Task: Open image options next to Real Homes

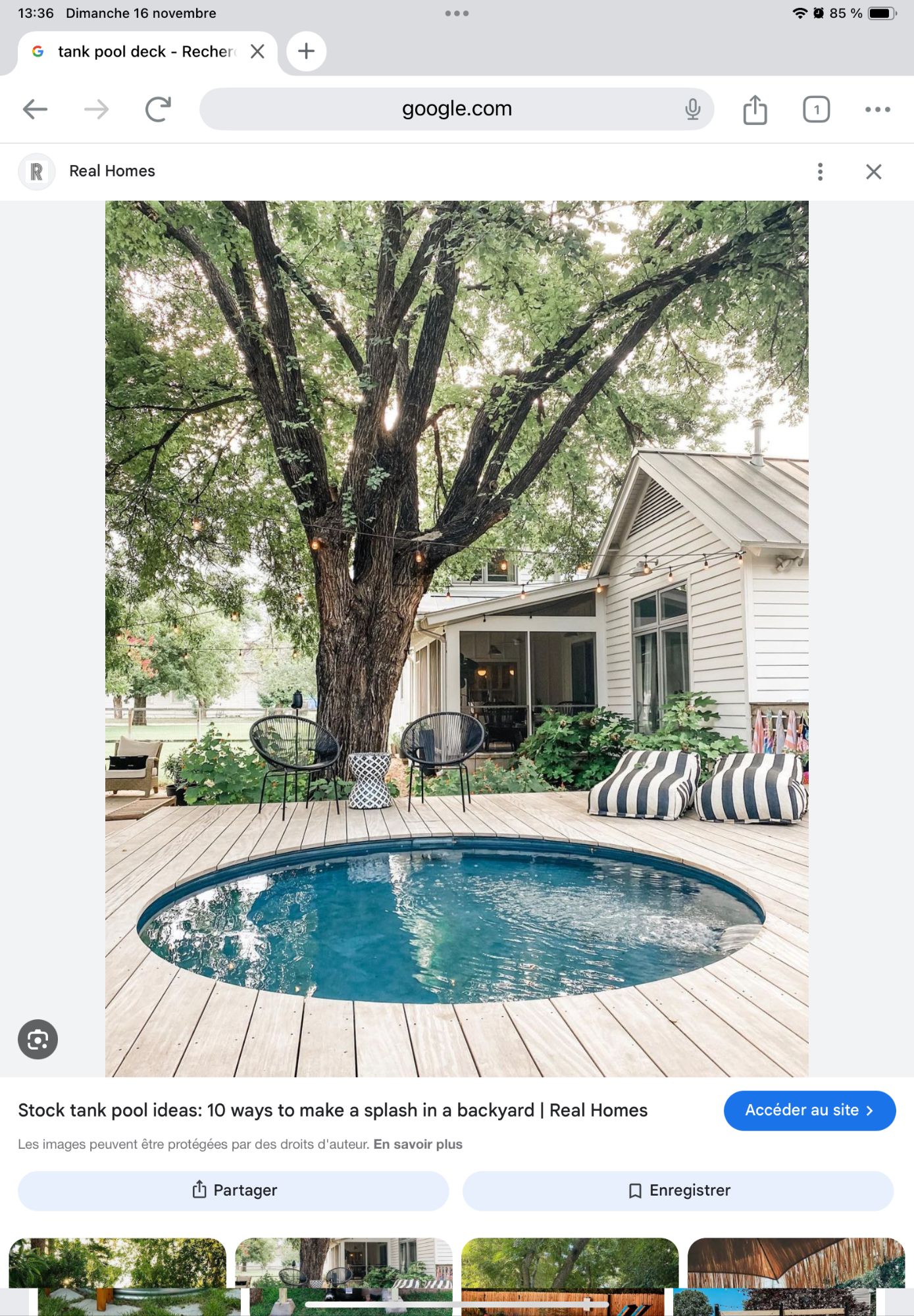Action: click(x=820, y=172)
